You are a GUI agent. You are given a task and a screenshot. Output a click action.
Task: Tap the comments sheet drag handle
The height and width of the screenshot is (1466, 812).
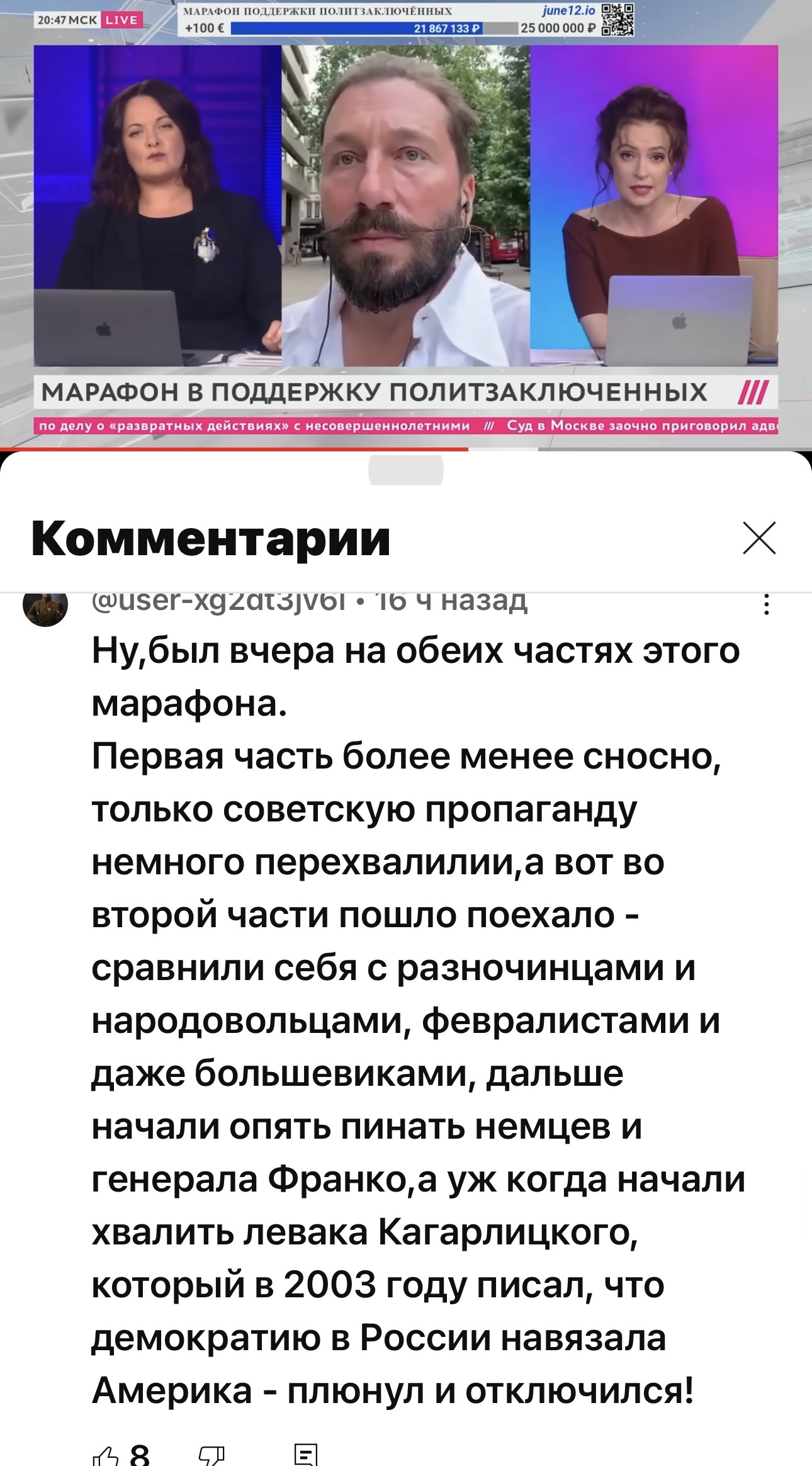(406, 470)
